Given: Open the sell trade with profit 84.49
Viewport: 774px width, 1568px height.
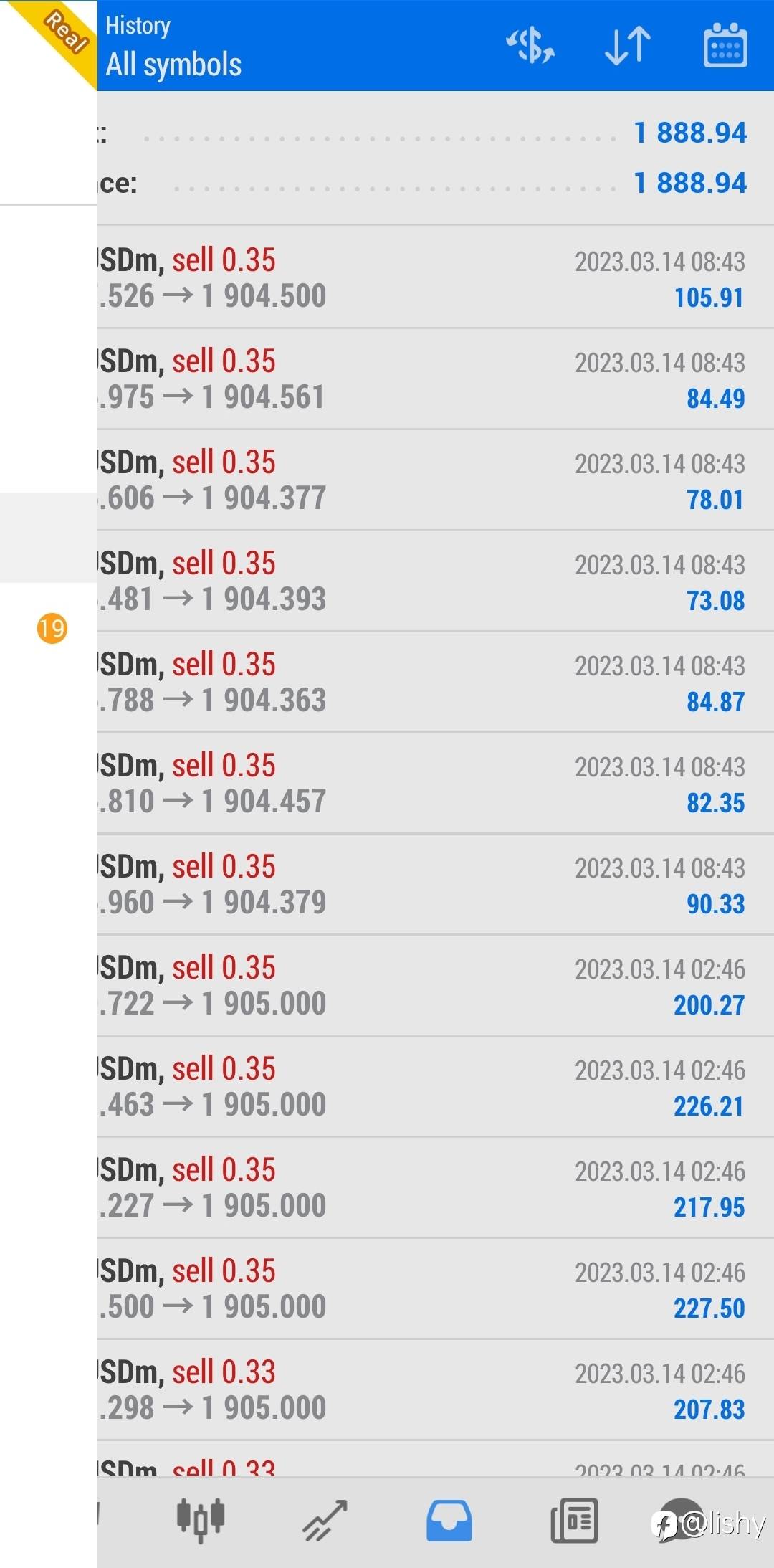Looking at the screenshot, I should point(436,379).
